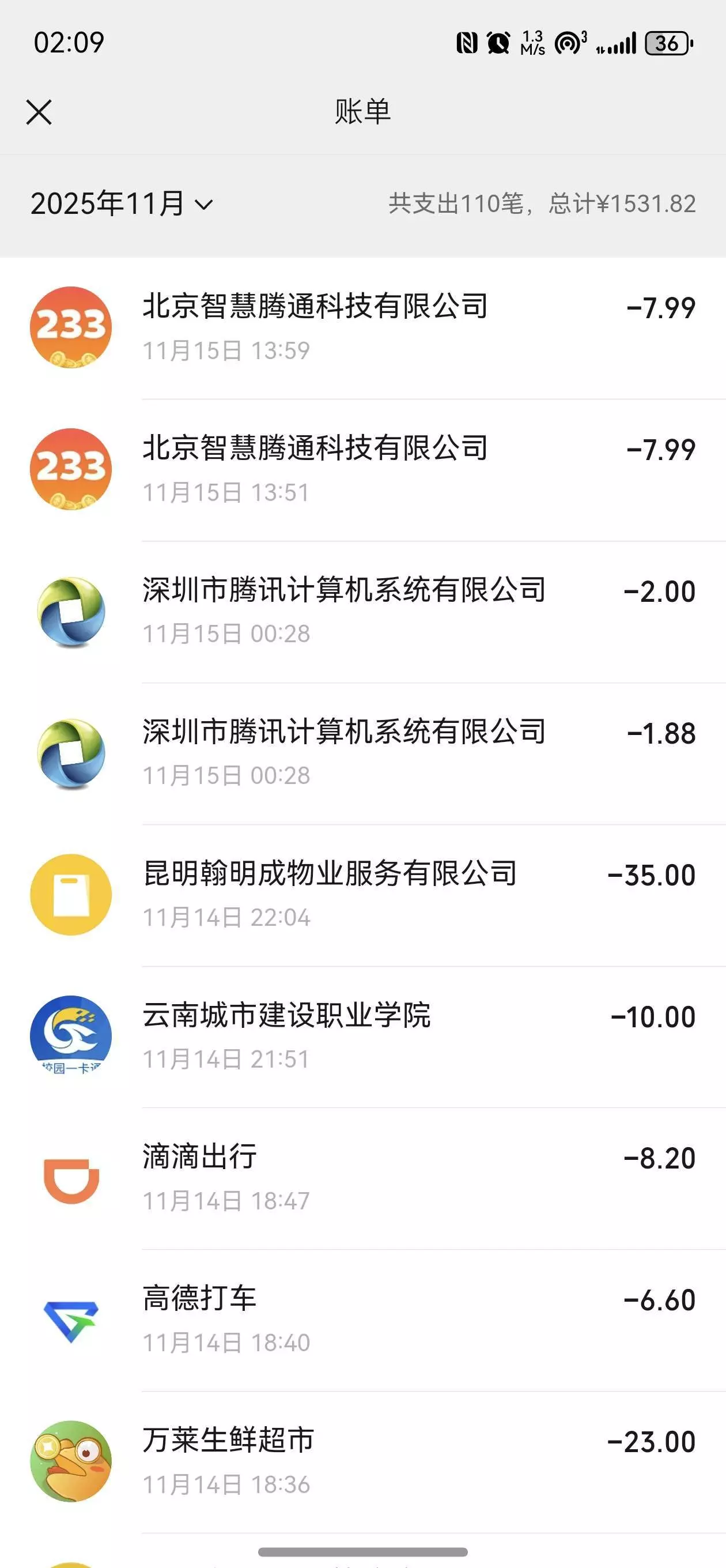This screenshot has height=1568, width=726.
Task: View the 深圳市腾讯 payment of -2.00
Action: (x=362, y=611)
